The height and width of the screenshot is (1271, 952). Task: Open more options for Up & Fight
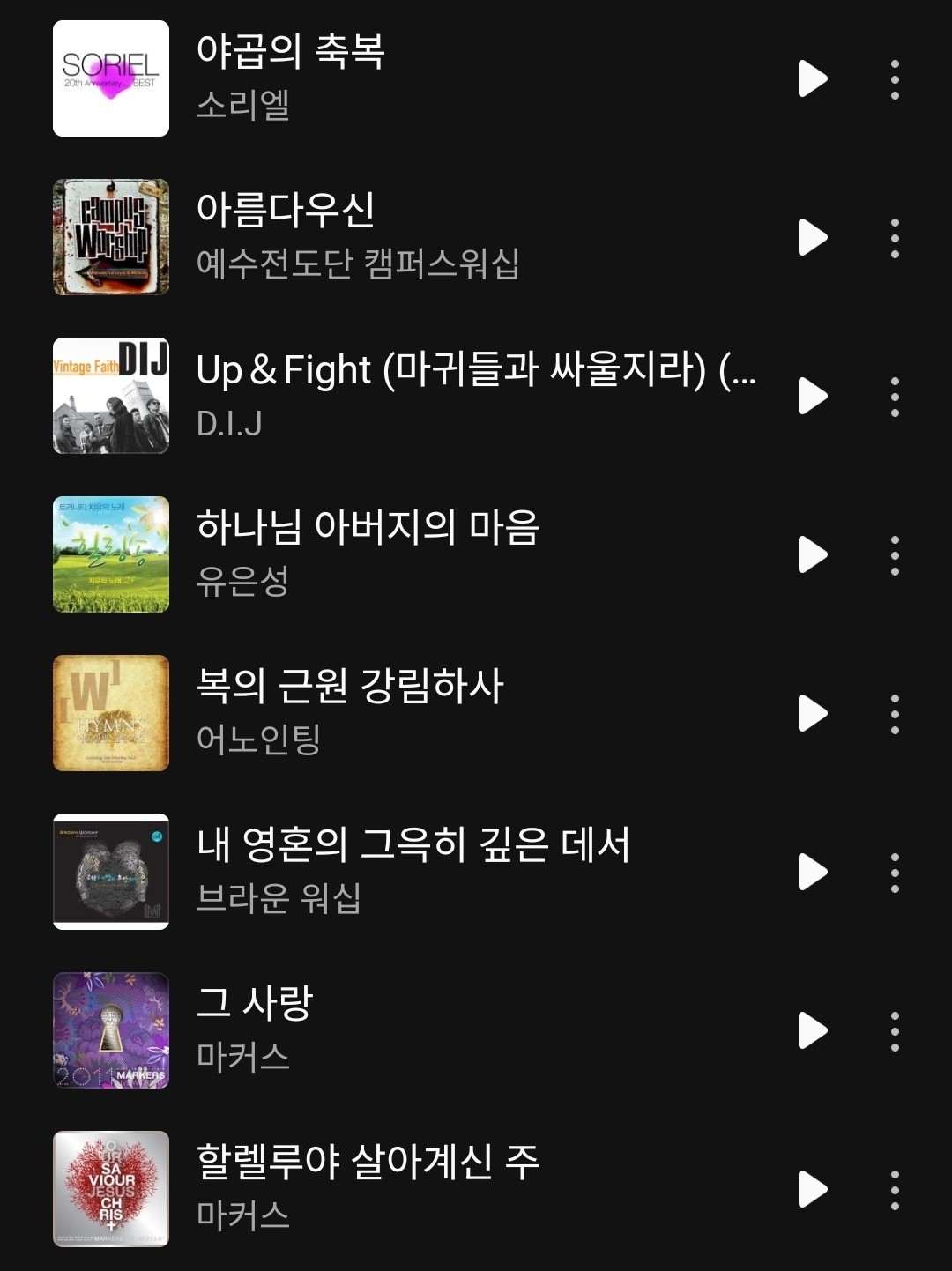click(x=895, y=397)
